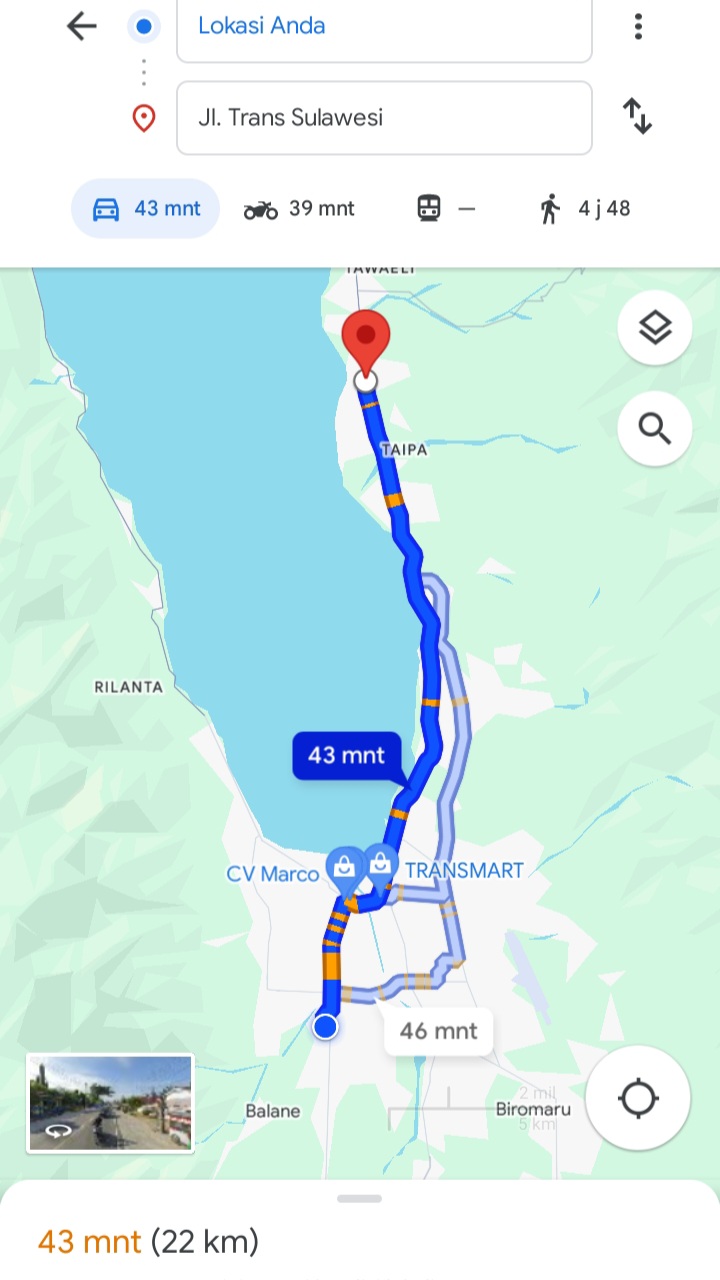Center map on my location

pyautogui.click(x=638, y=1099)
